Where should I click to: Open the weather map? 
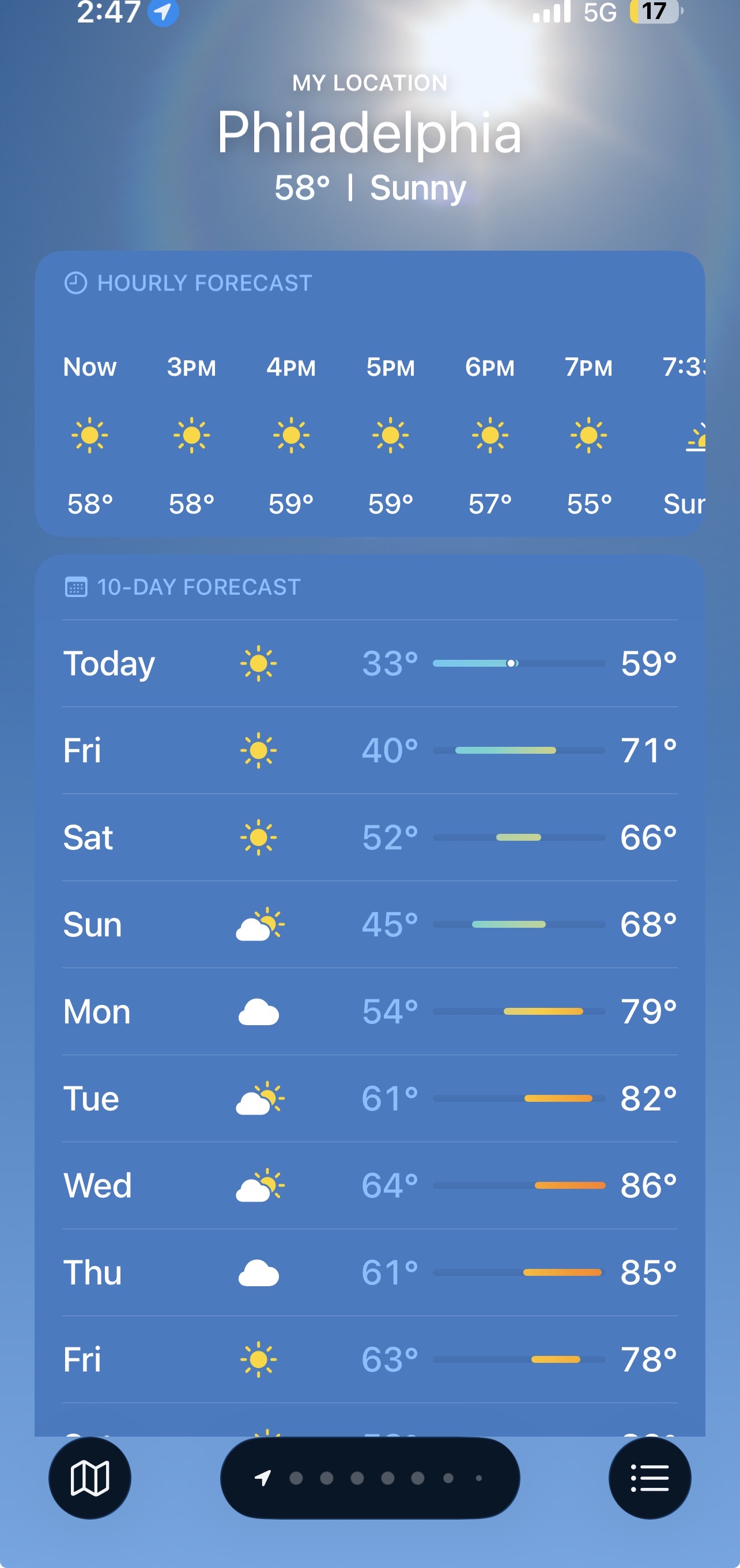tap(89, 1478)
